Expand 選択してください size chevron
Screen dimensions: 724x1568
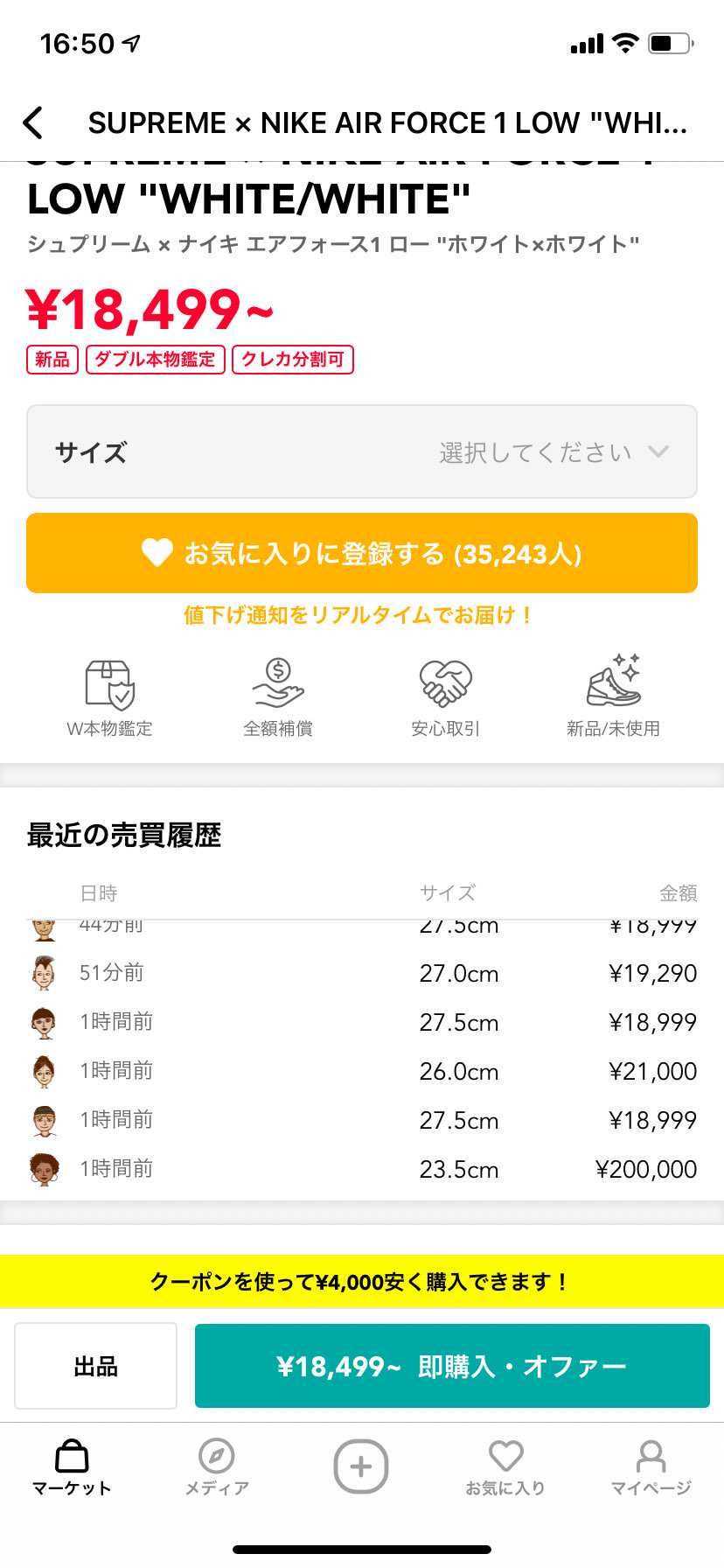(x=658, y=451)
